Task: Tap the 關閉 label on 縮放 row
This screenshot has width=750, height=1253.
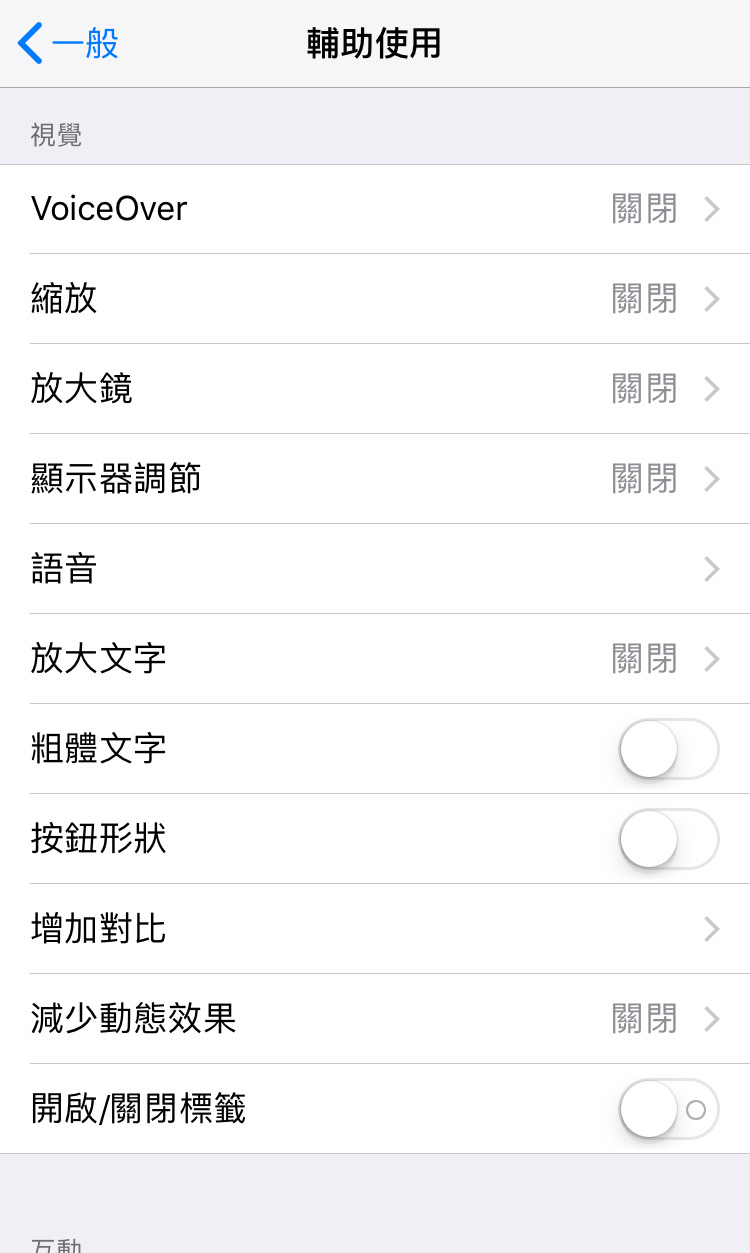Action: click(644, 299)
